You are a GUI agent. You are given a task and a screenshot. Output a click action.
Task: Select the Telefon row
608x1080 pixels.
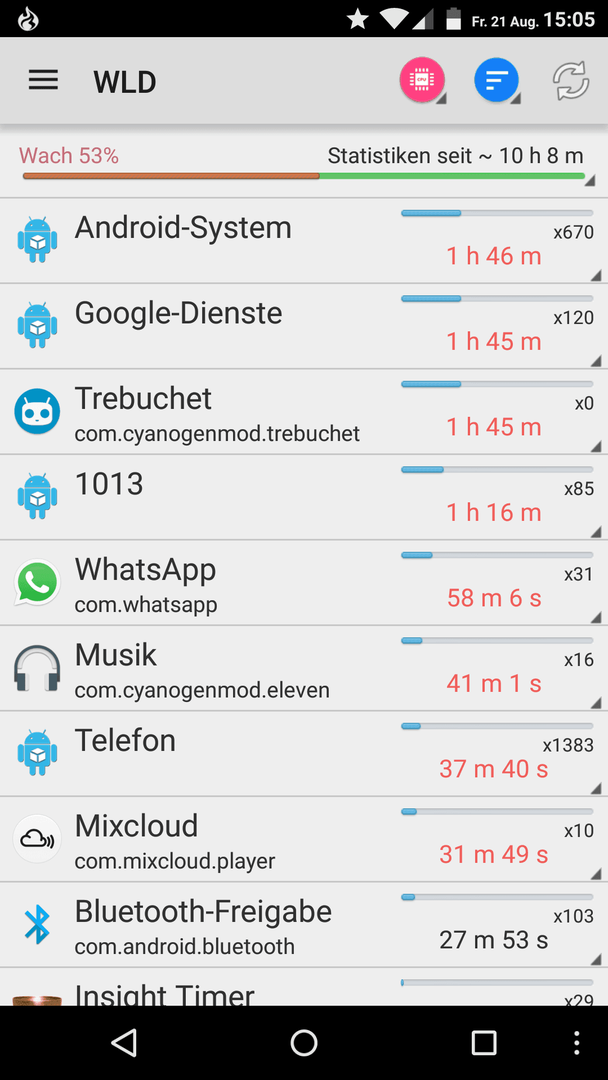point(304,754)
